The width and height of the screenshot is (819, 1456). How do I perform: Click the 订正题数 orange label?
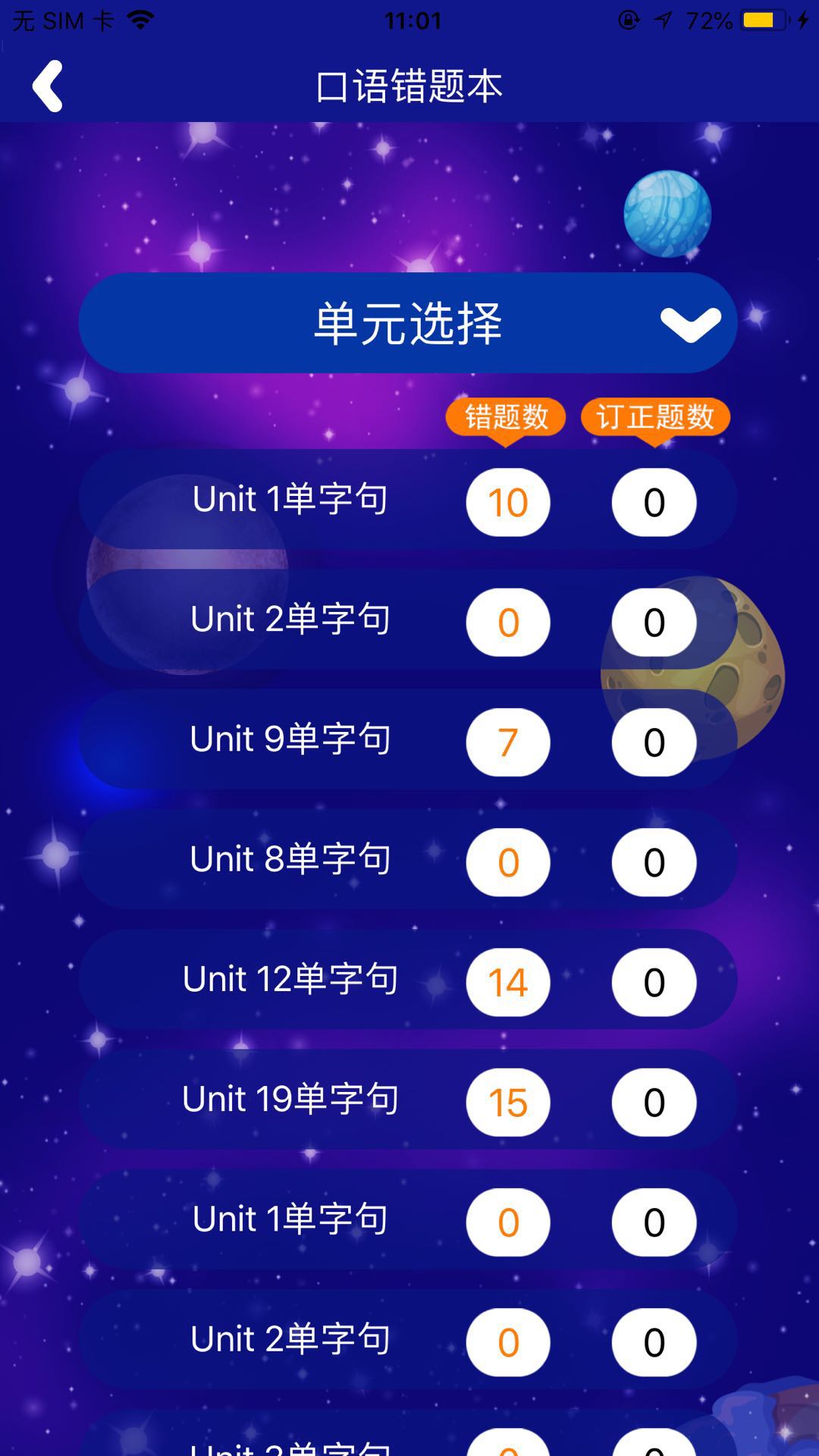tap(655, 416)
